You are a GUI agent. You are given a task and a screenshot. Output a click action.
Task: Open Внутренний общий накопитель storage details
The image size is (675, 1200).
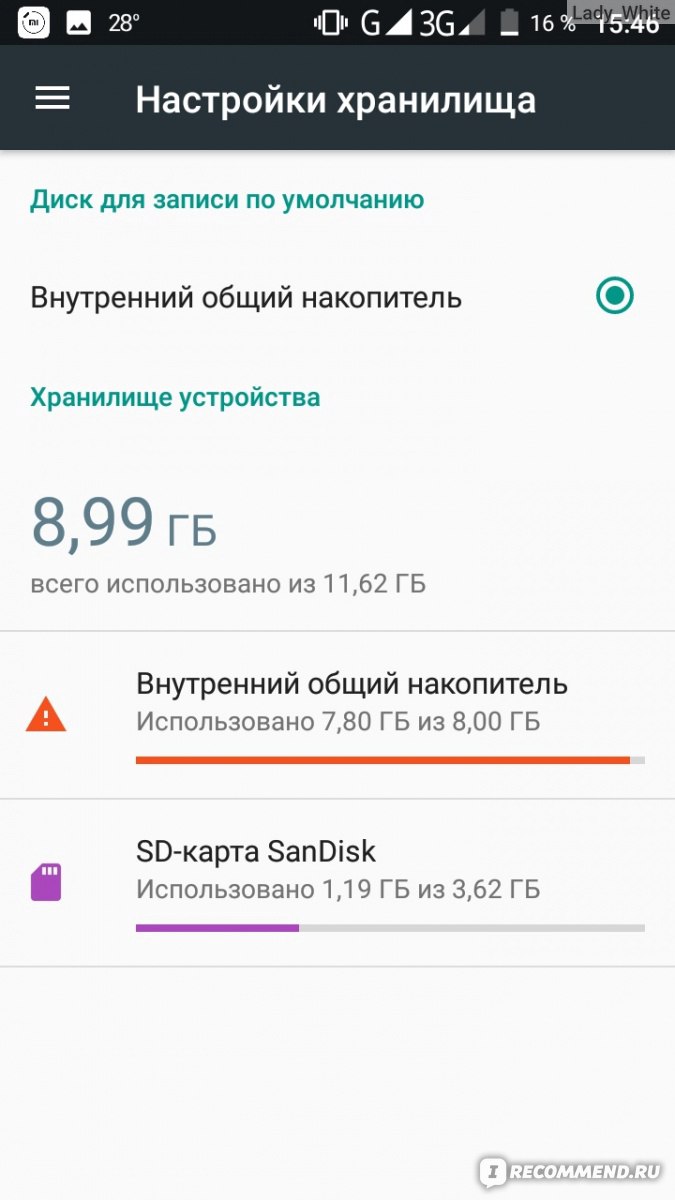tap(337, 715)
